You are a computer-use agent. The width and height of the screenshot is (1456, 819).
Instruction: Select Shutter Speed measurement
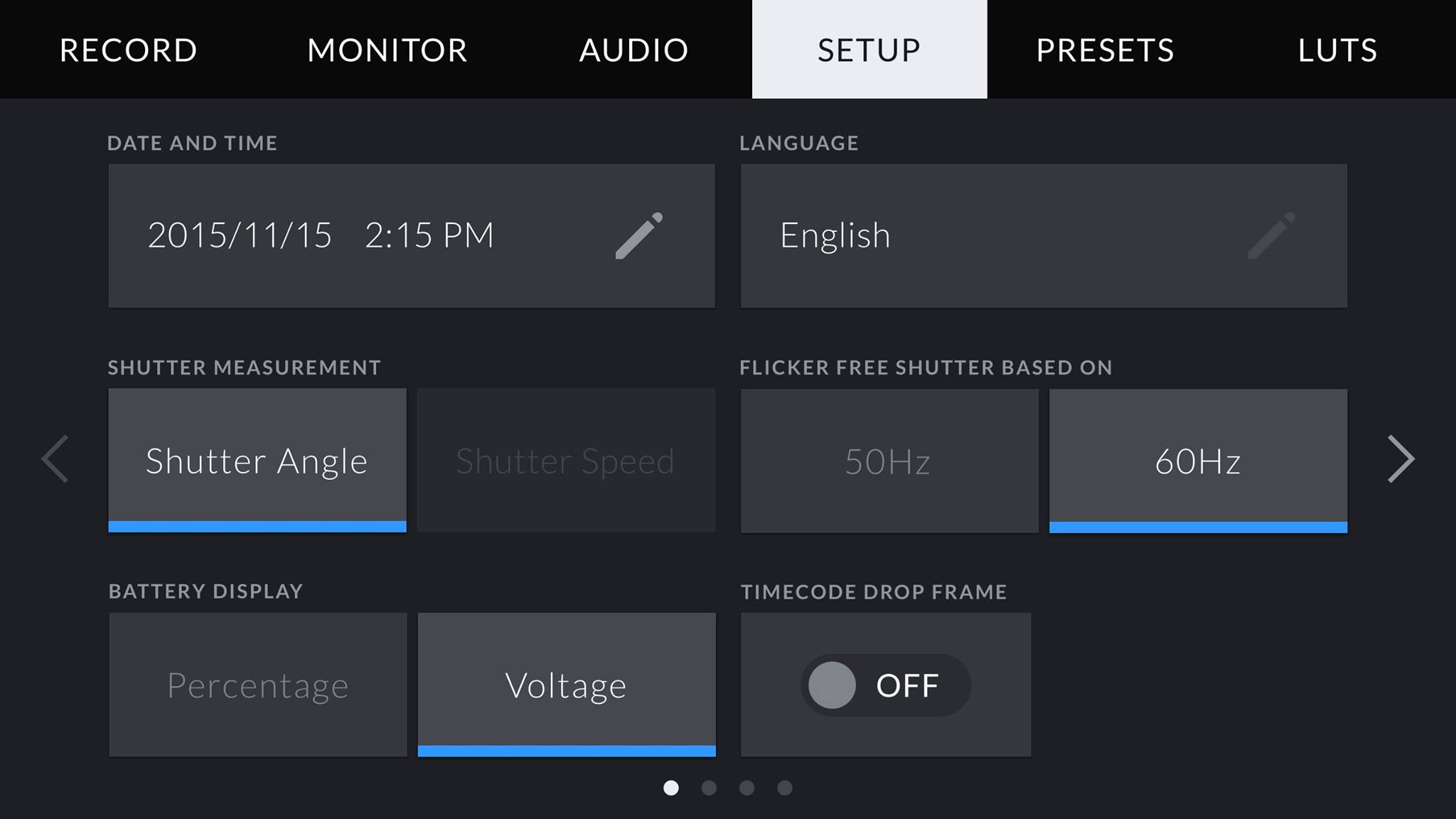[566, 461]
